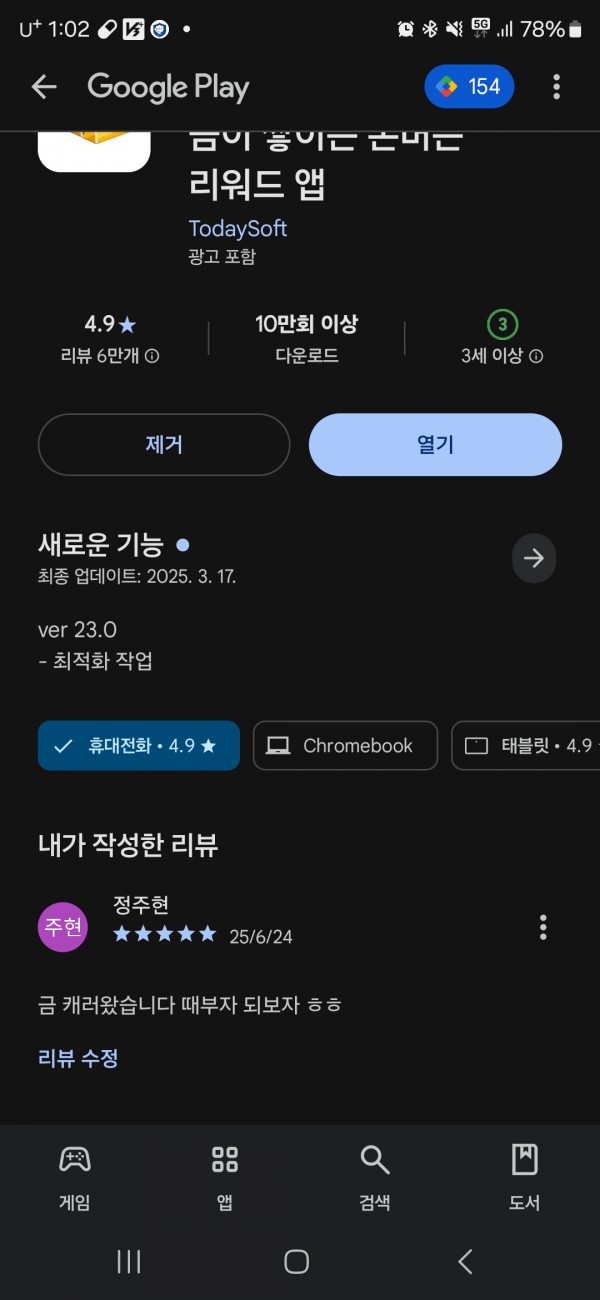600x1300 pixels.
Task: Open 새로운 기능 details arrow
Action: pyautogui.click(x=534, y=558)
